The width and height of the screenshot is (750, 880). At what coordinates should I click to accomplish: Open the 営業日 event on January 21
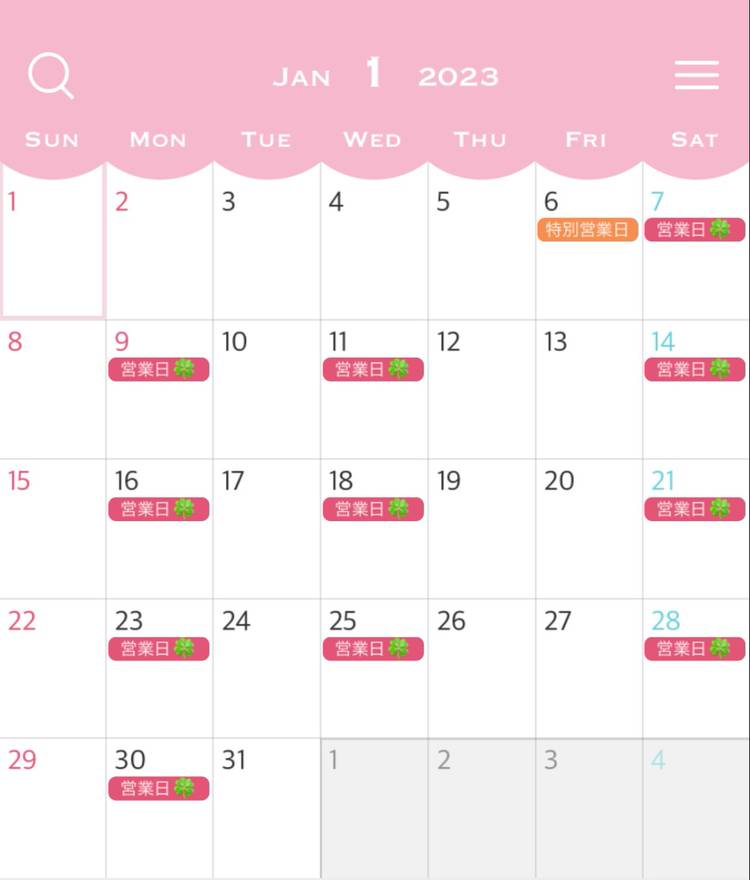coord(694,509)
